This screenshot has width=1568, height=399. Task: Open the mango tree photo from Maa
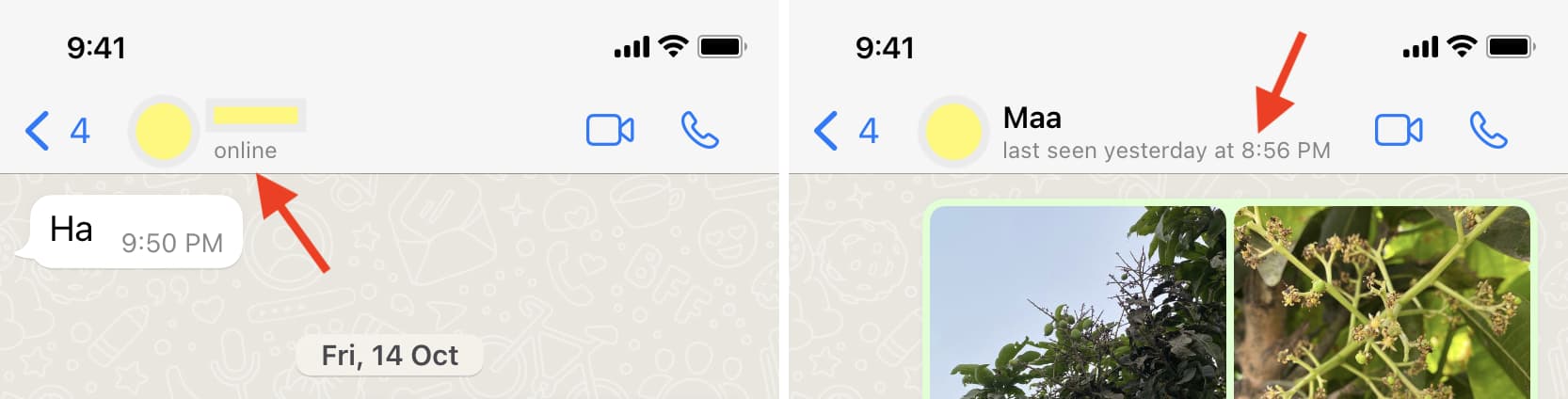(x=1077, y=301)
